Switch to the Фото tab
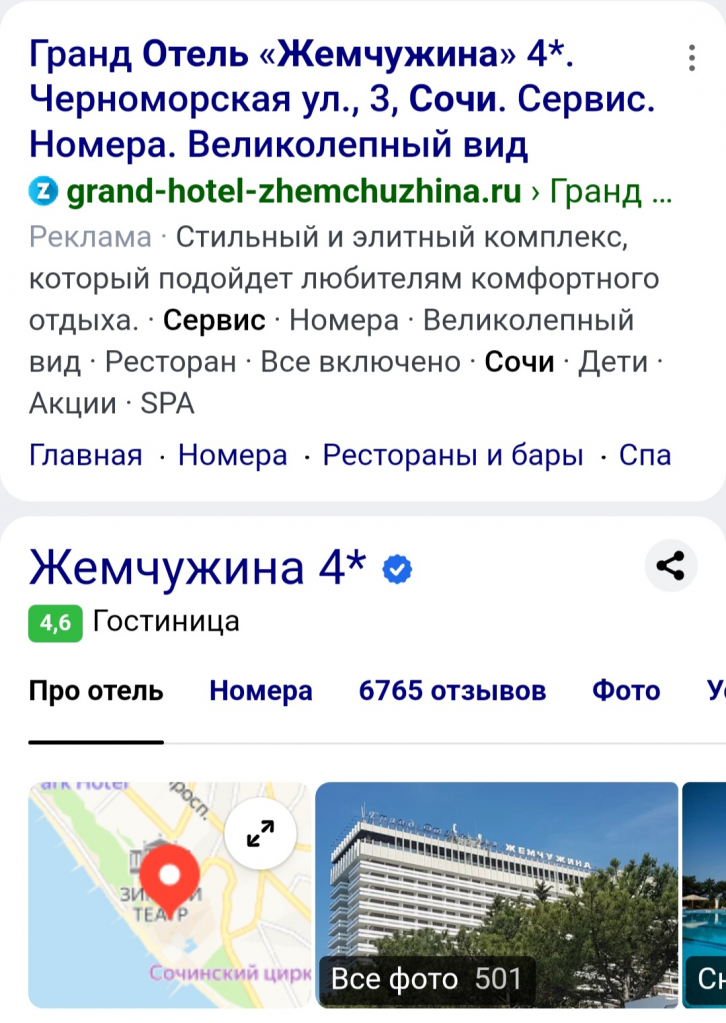 [626, 691]
